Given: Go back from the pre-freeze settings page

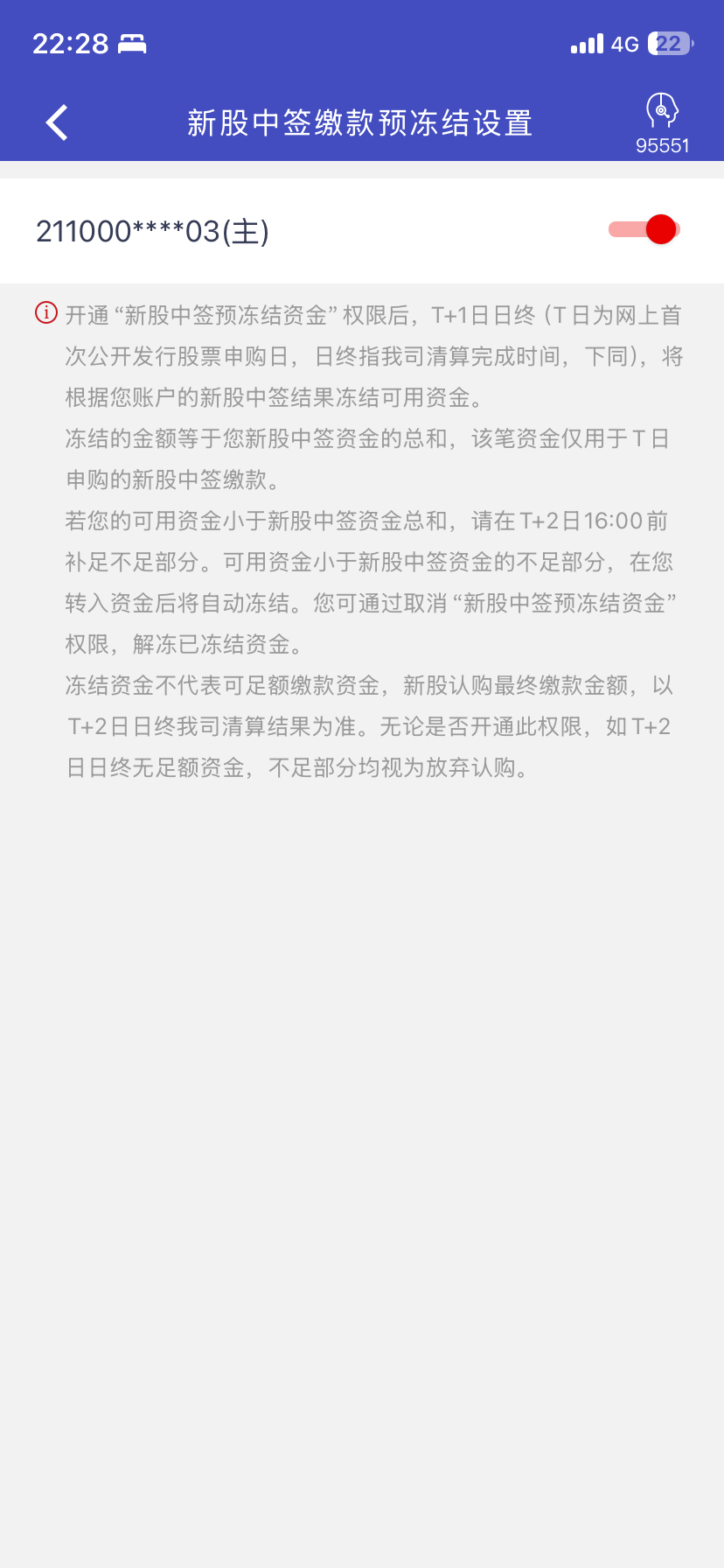Looking at the screenshot, I should [58, 122].
